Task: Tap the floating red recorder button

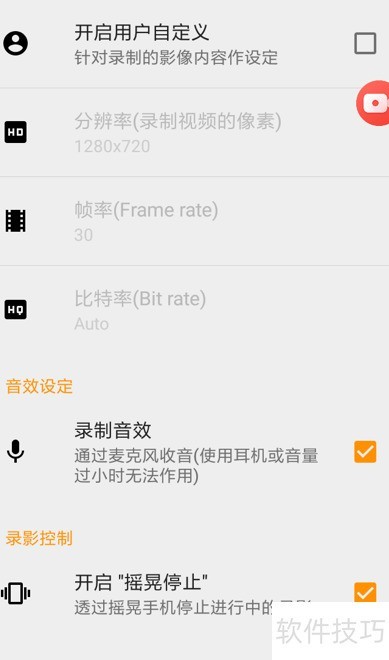Action: click(x=373, y=103)
